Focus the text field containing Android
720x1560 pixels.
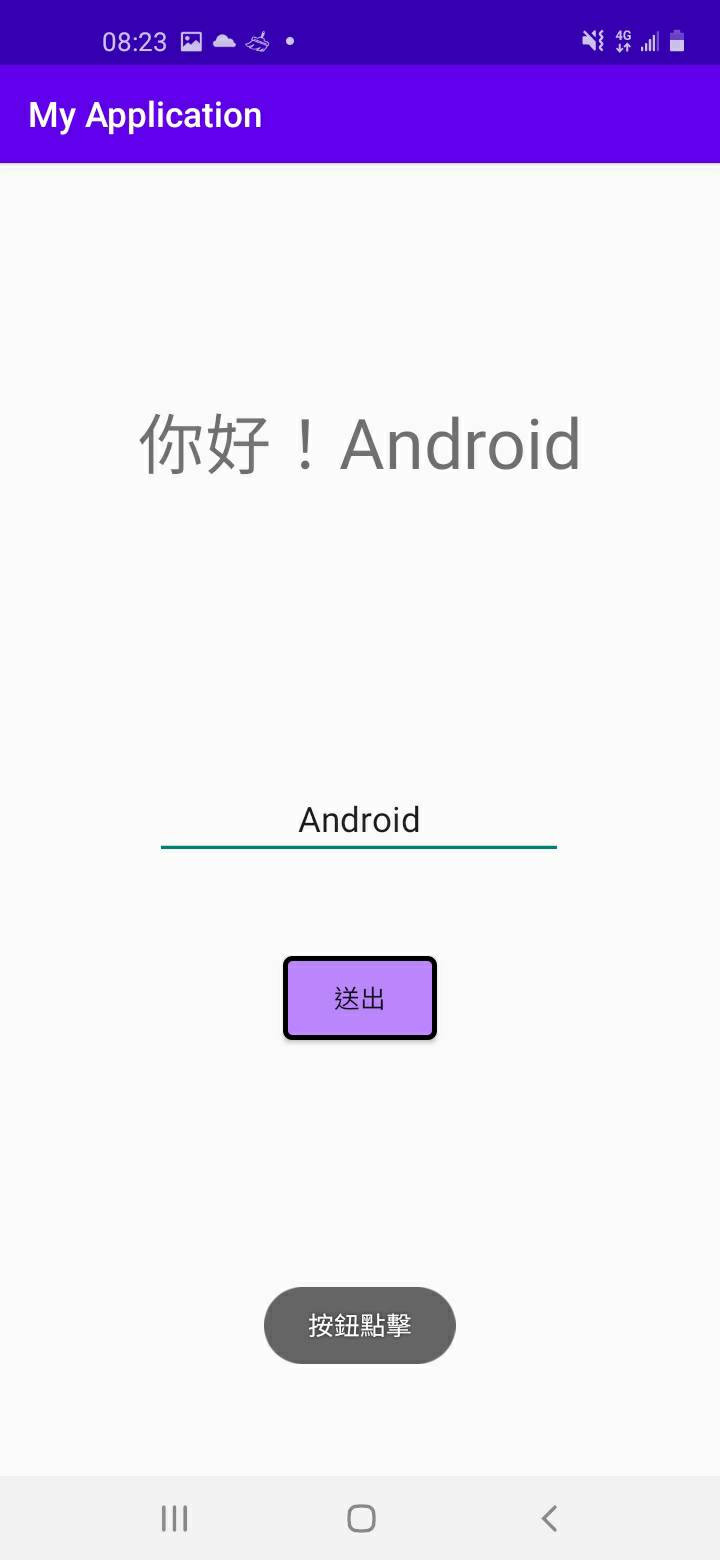click(358, 820)
